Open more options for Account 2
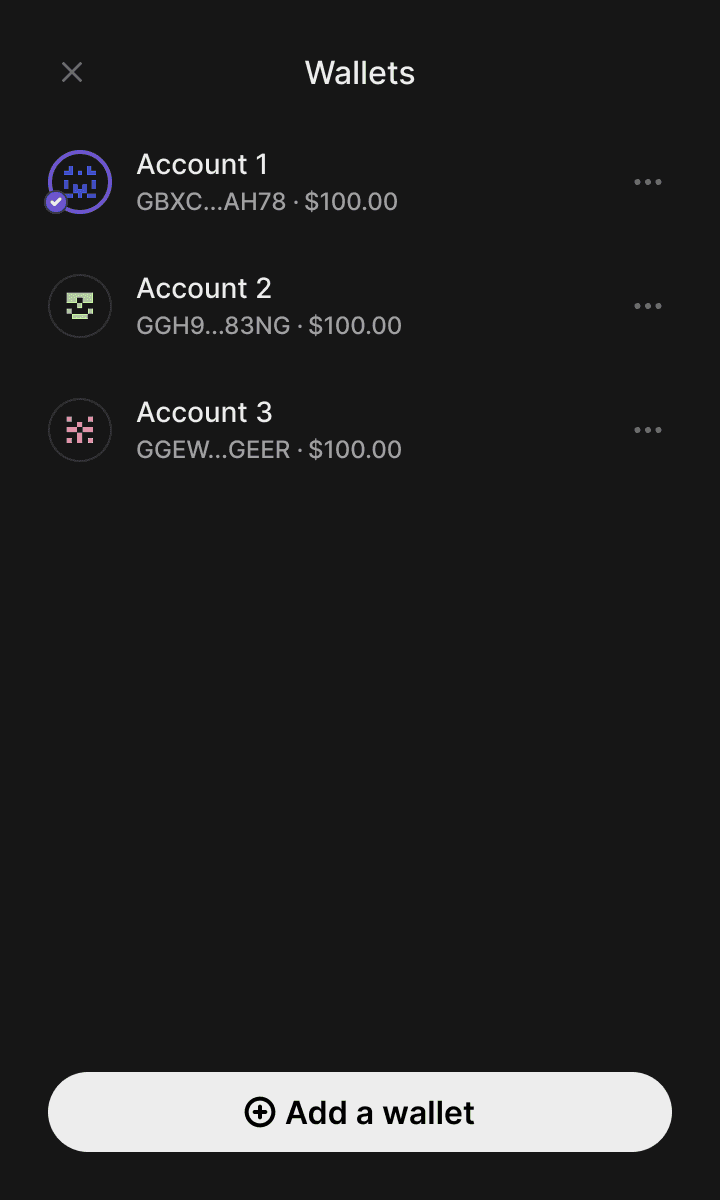 (648, 306)
